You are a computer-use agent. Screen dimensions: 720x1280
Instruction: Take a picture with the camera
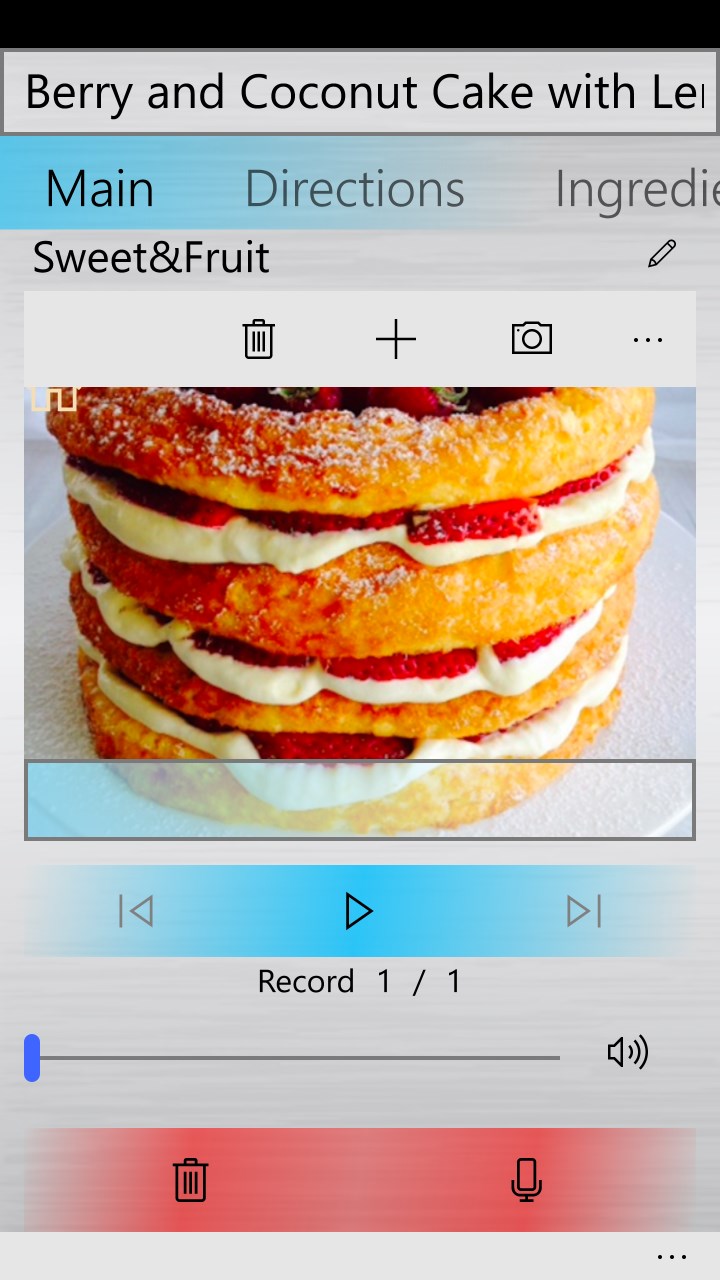pos(532,339)
